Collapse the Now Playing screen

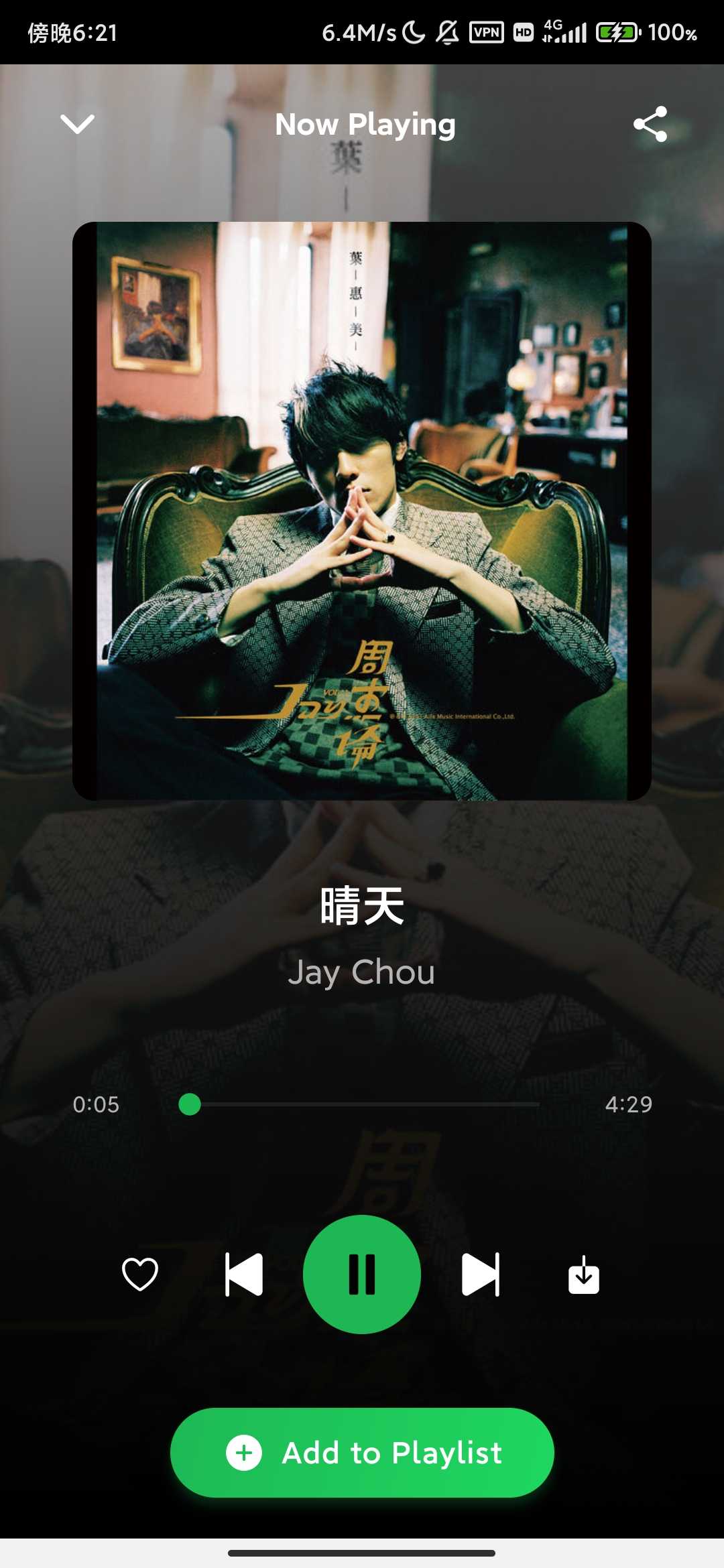tap(77, 124)
